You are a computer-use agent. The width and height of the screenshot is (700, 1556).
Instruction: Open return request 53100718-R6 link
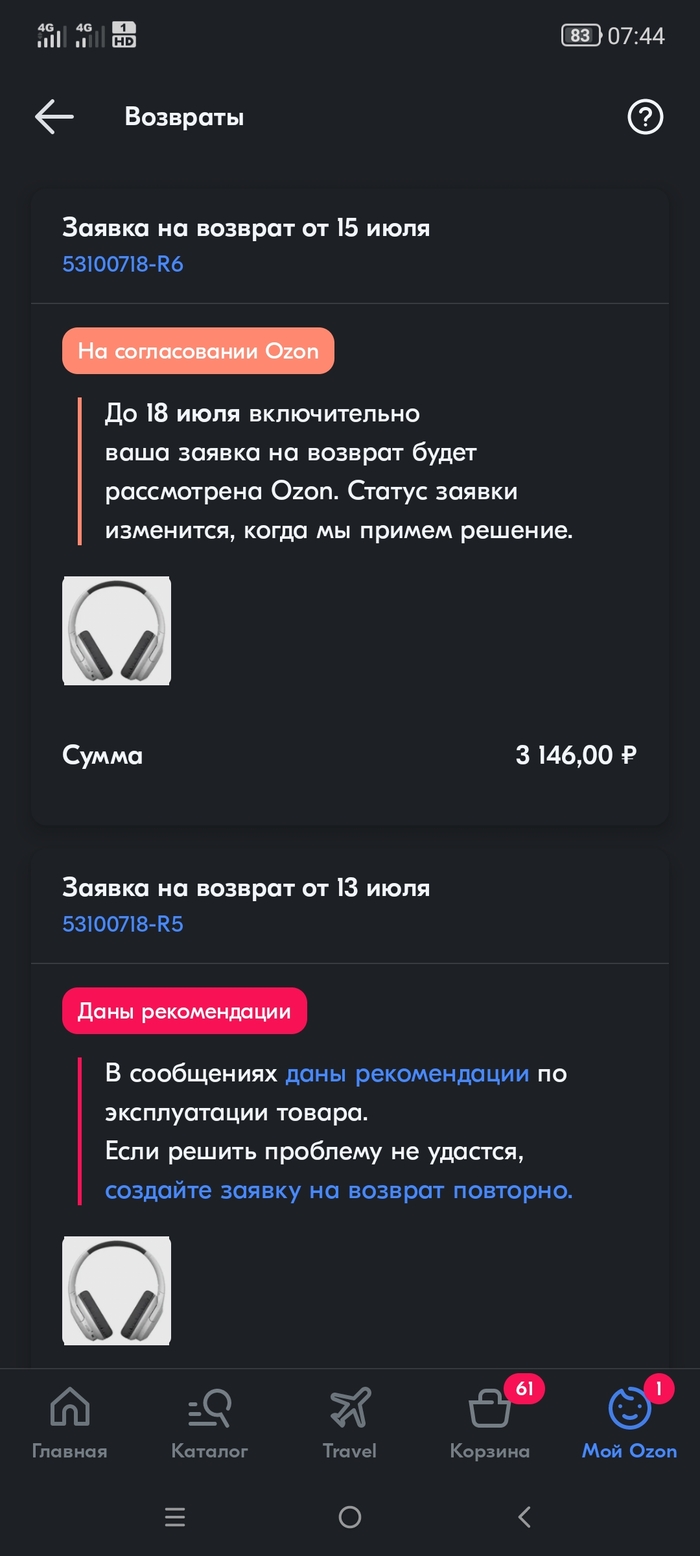pos(122,264)
